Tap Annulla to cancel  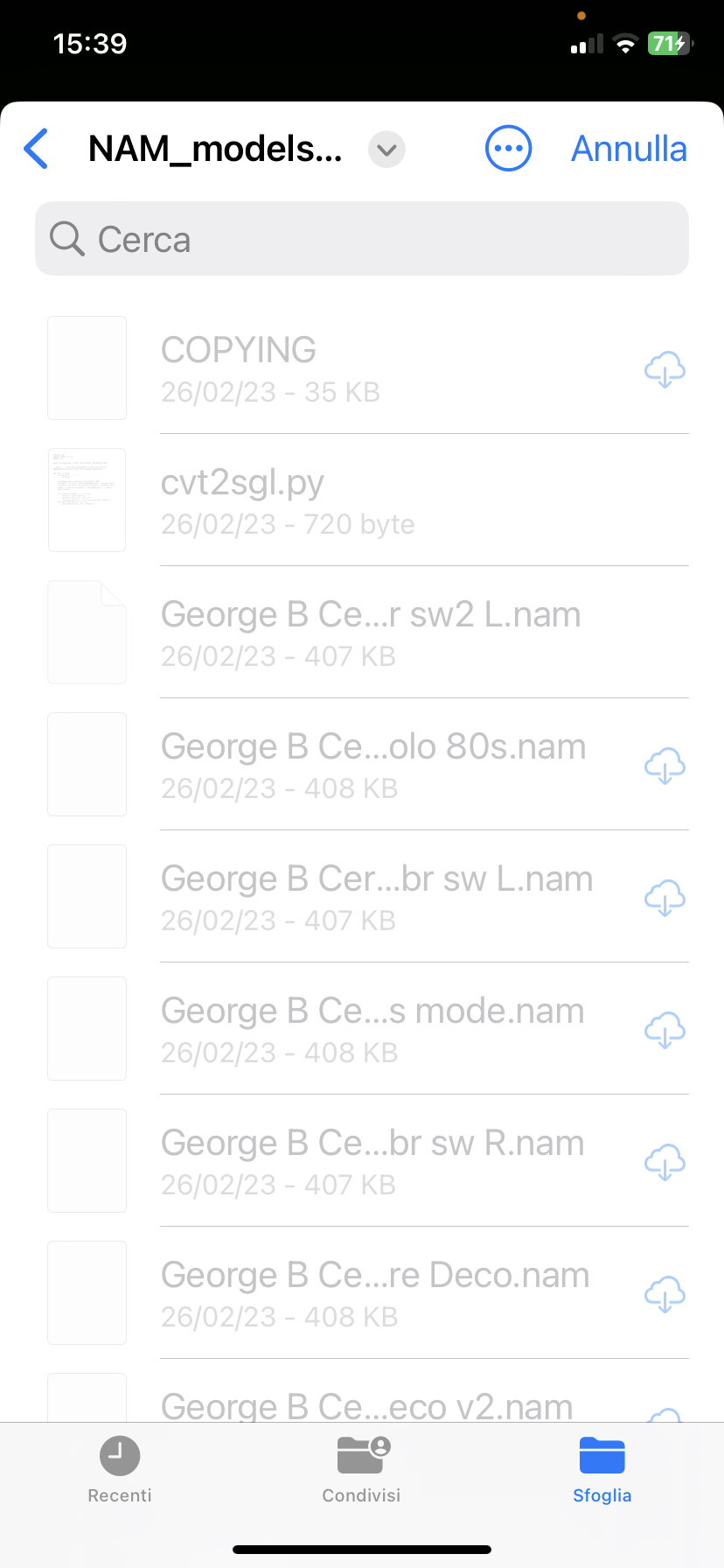[629, 148]
